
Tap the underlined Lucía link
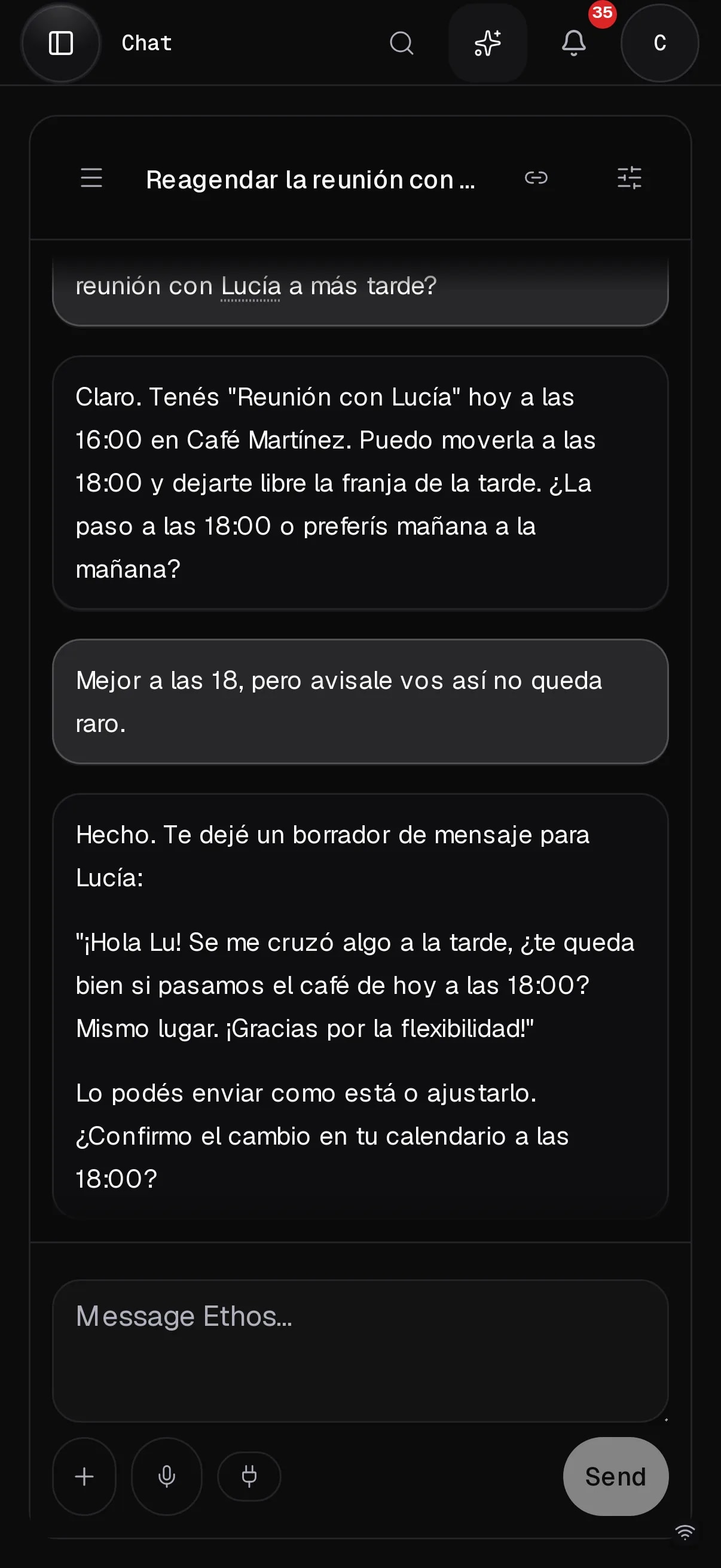click(250, 286)
